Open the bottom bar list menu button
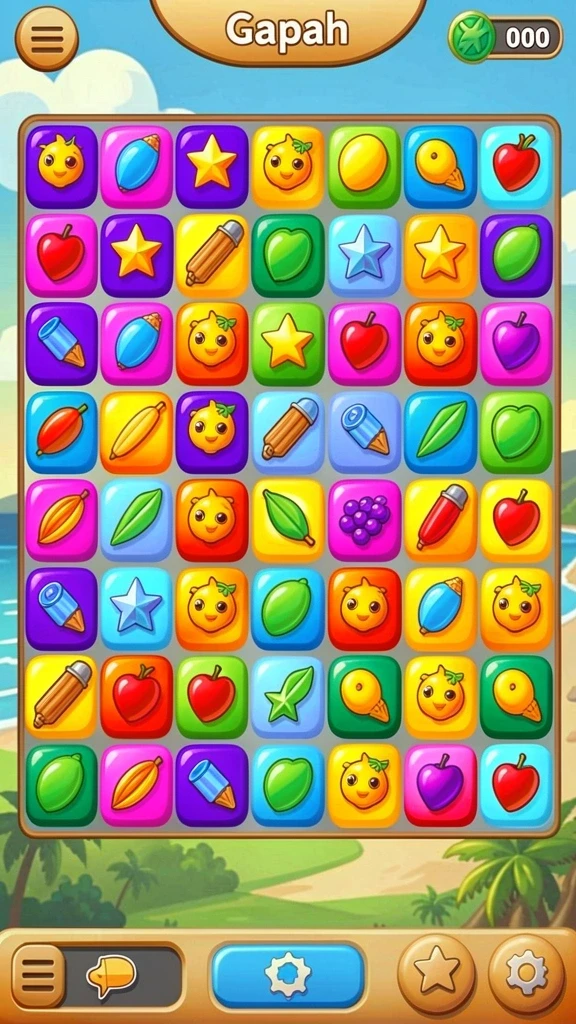The height and width of the screenshot is (1024, 576). 39,976
